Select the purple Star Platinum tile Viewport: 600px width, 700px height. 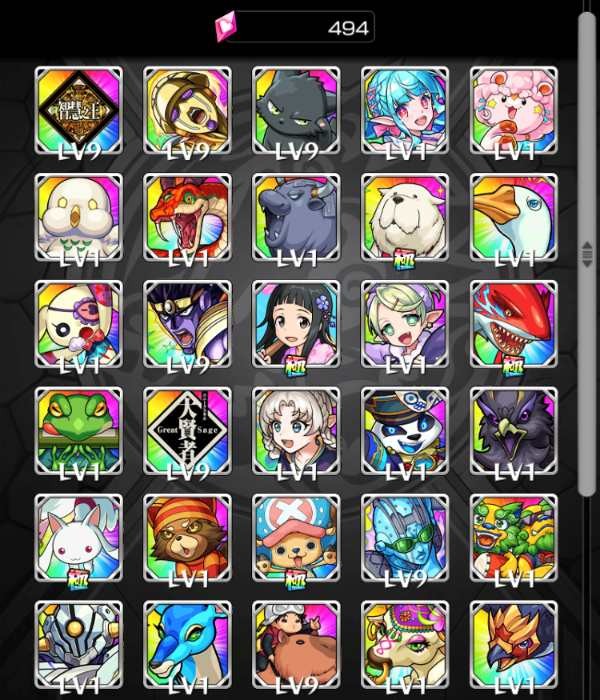coord(187,324)
